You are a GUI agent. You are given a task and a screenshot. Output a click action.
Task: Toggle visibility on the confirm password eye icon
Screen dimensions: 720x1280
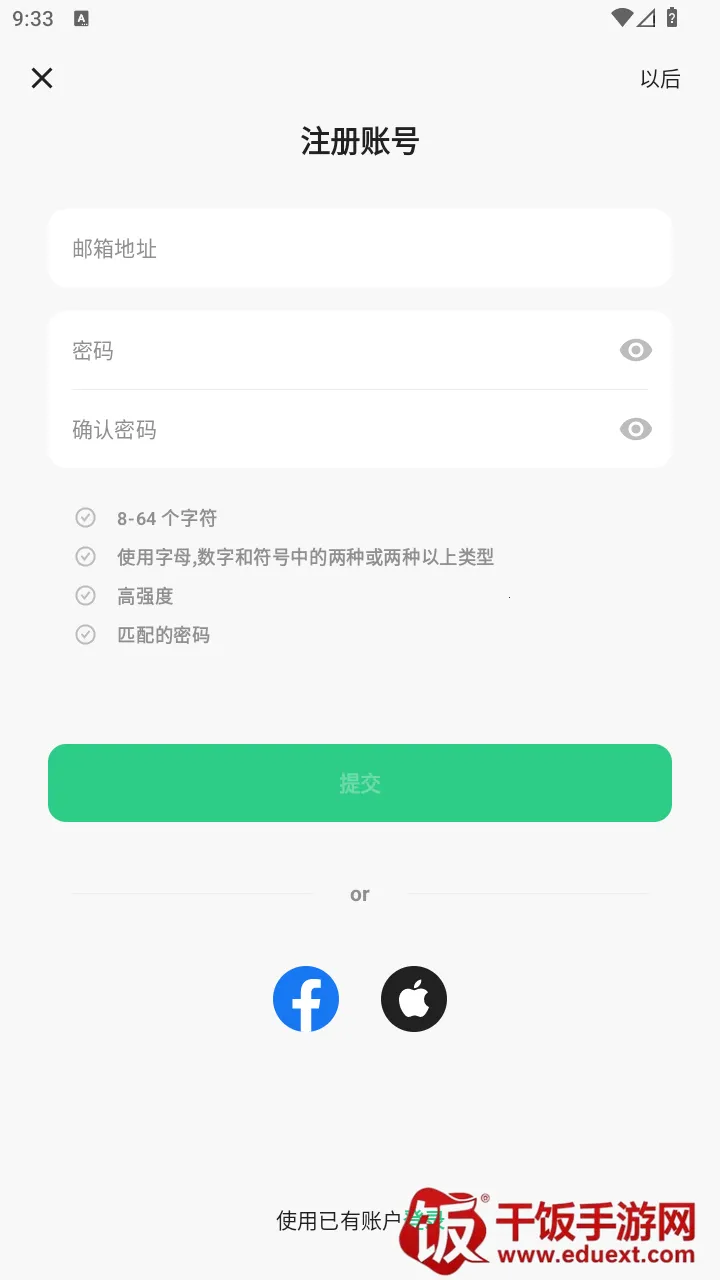(635, 429)
